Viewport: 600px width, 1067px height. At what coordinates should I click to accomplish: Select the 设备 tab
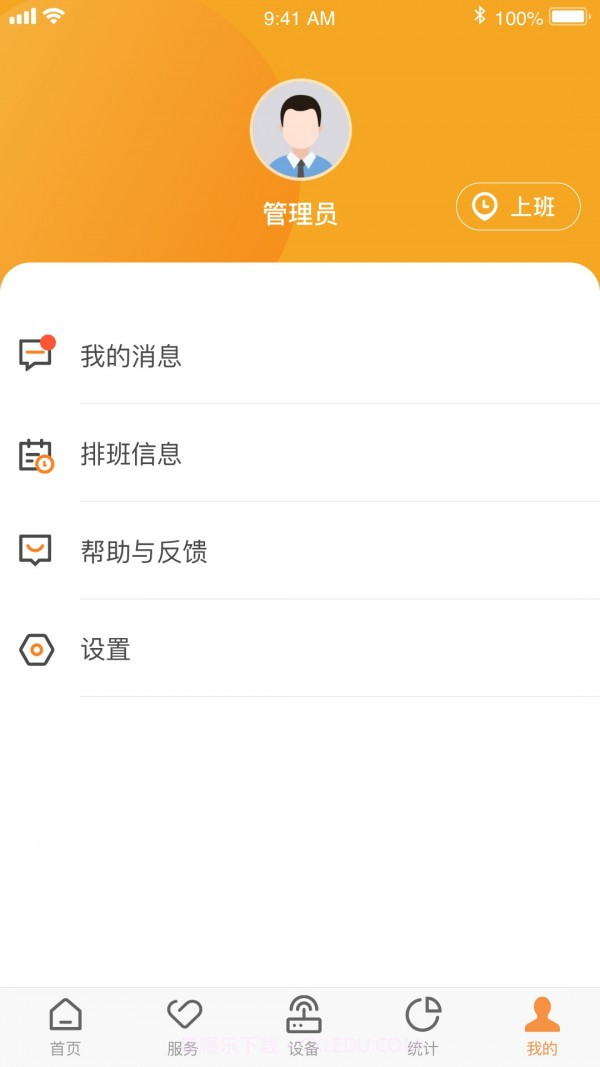(x=303, y=1026)
